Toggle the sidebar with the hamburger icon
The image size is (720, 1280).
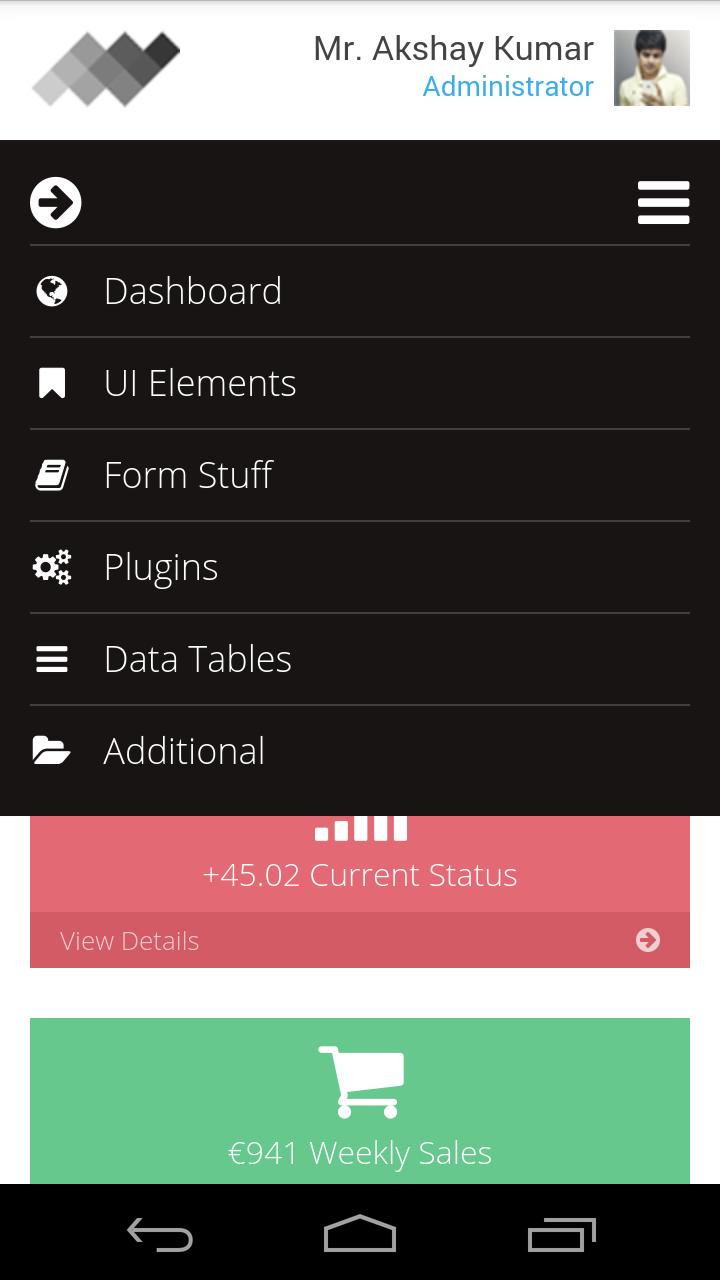click(663, 201)
